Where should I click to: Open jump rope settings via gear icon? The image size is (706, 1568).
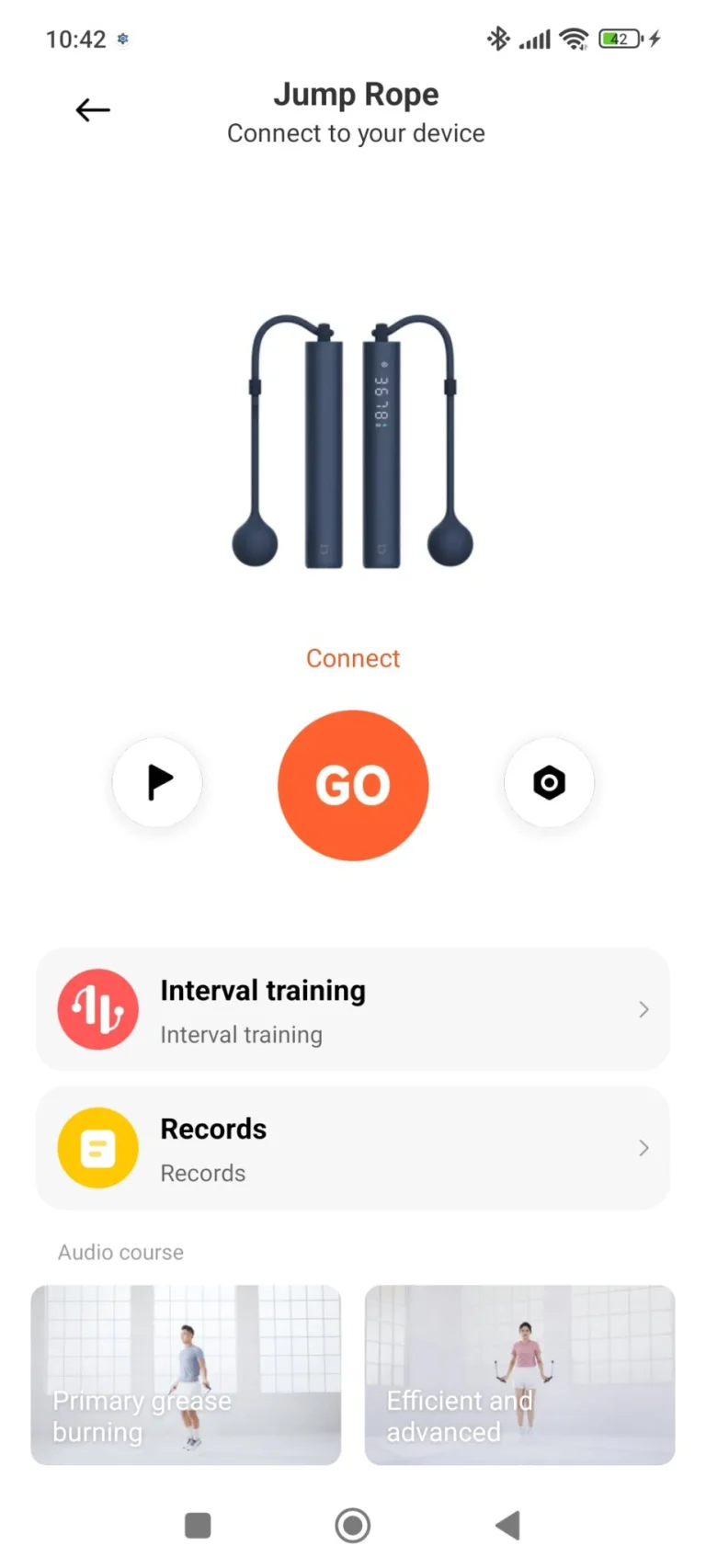point(549,782)
